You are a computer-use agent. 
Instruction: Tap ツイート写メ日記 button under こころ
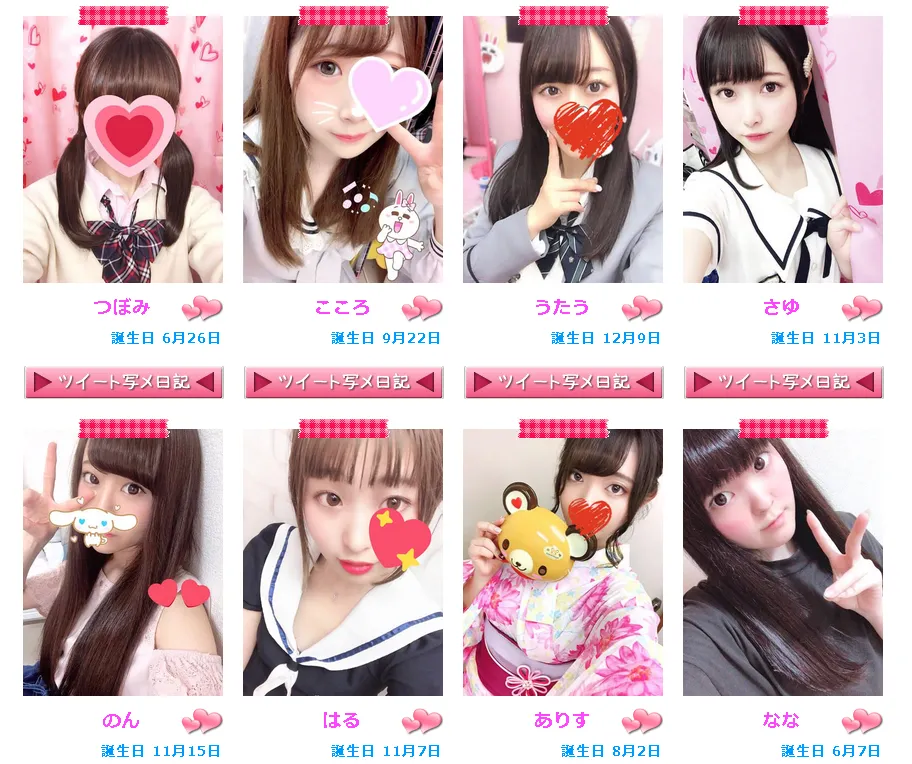[x=343, y=382]
